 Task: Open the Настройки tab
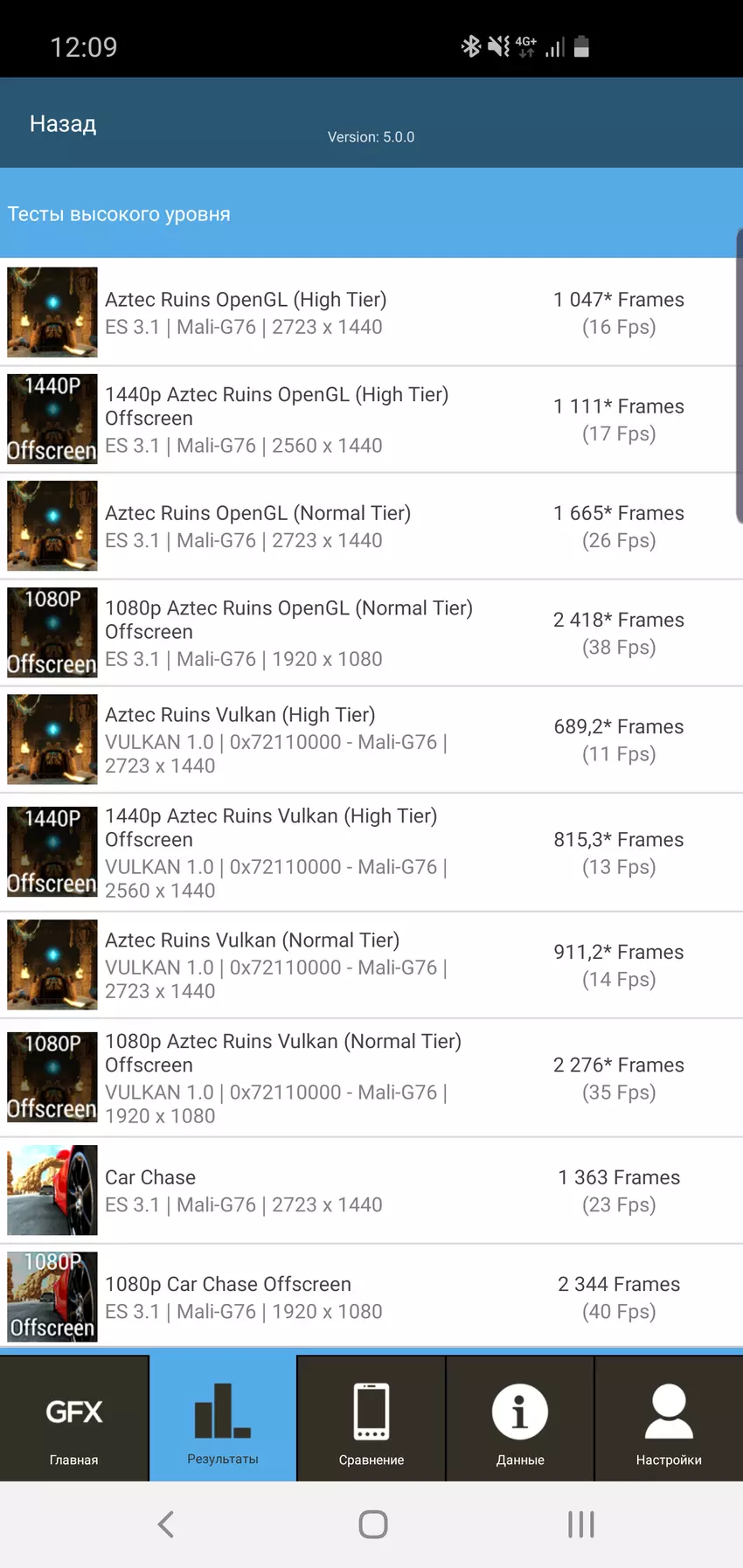pos(669,1419)
